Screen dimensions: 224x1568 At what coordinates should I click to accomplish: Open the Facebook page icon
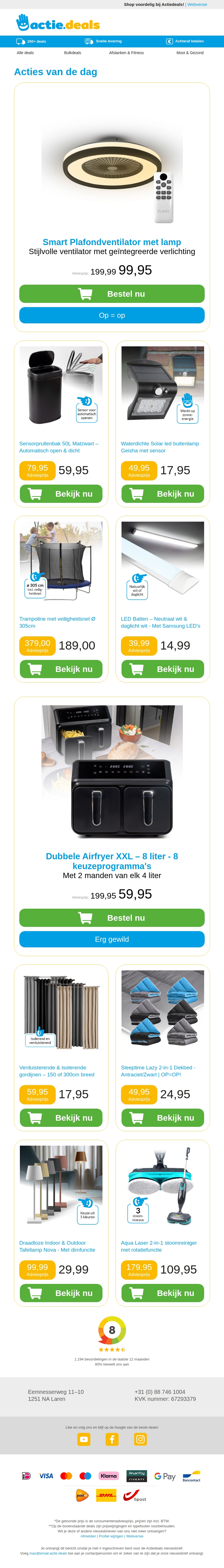click(x=112, y=1439)
